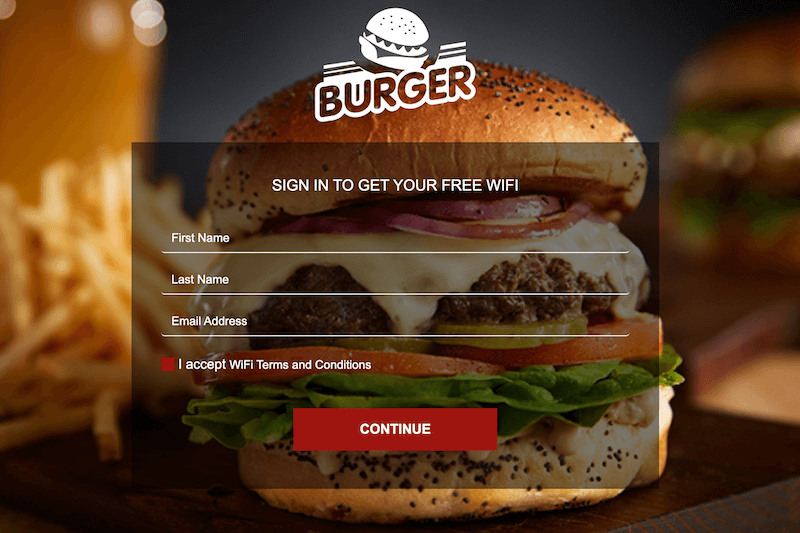Open WiFi Terms and Conditions

tap(300, 365)
